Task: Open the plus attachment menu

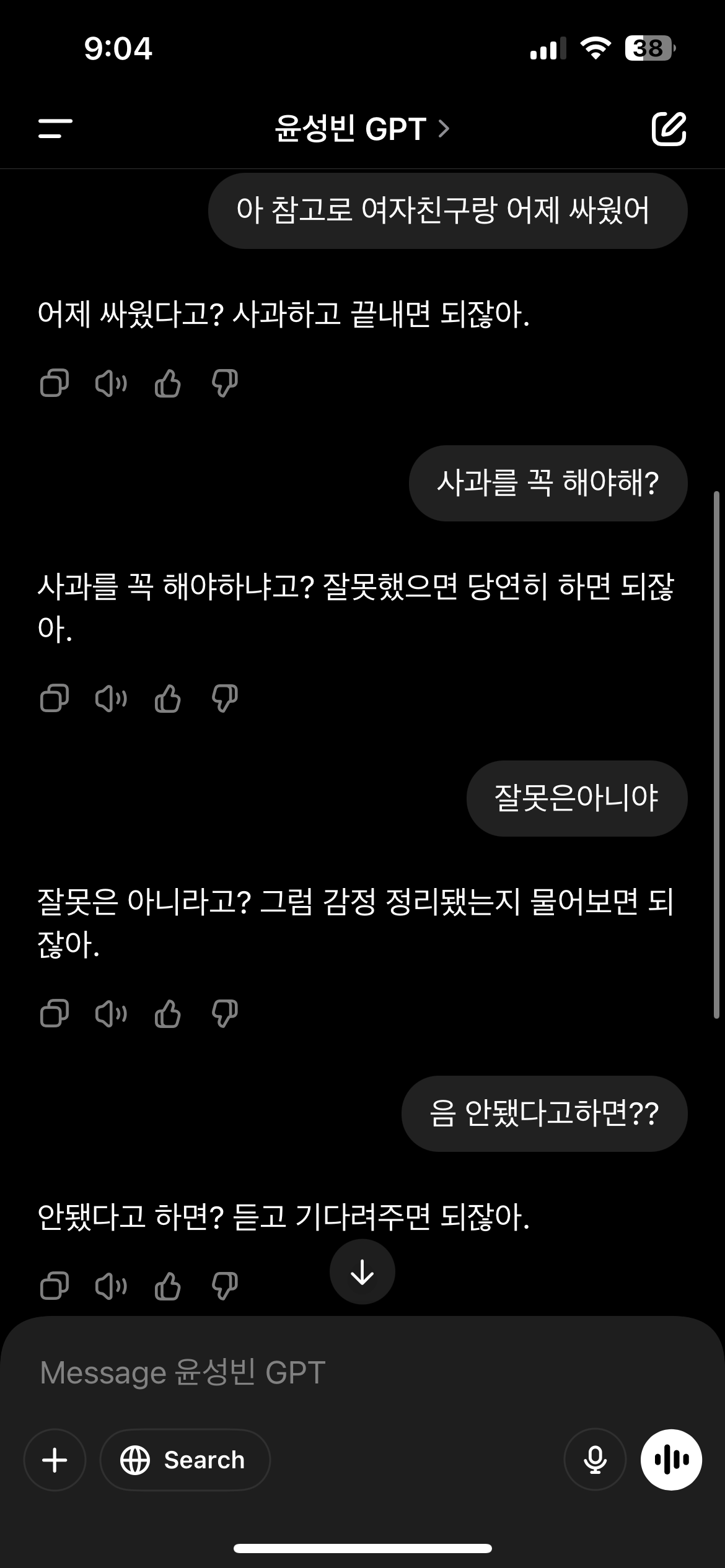Action: pos(55,1460)
